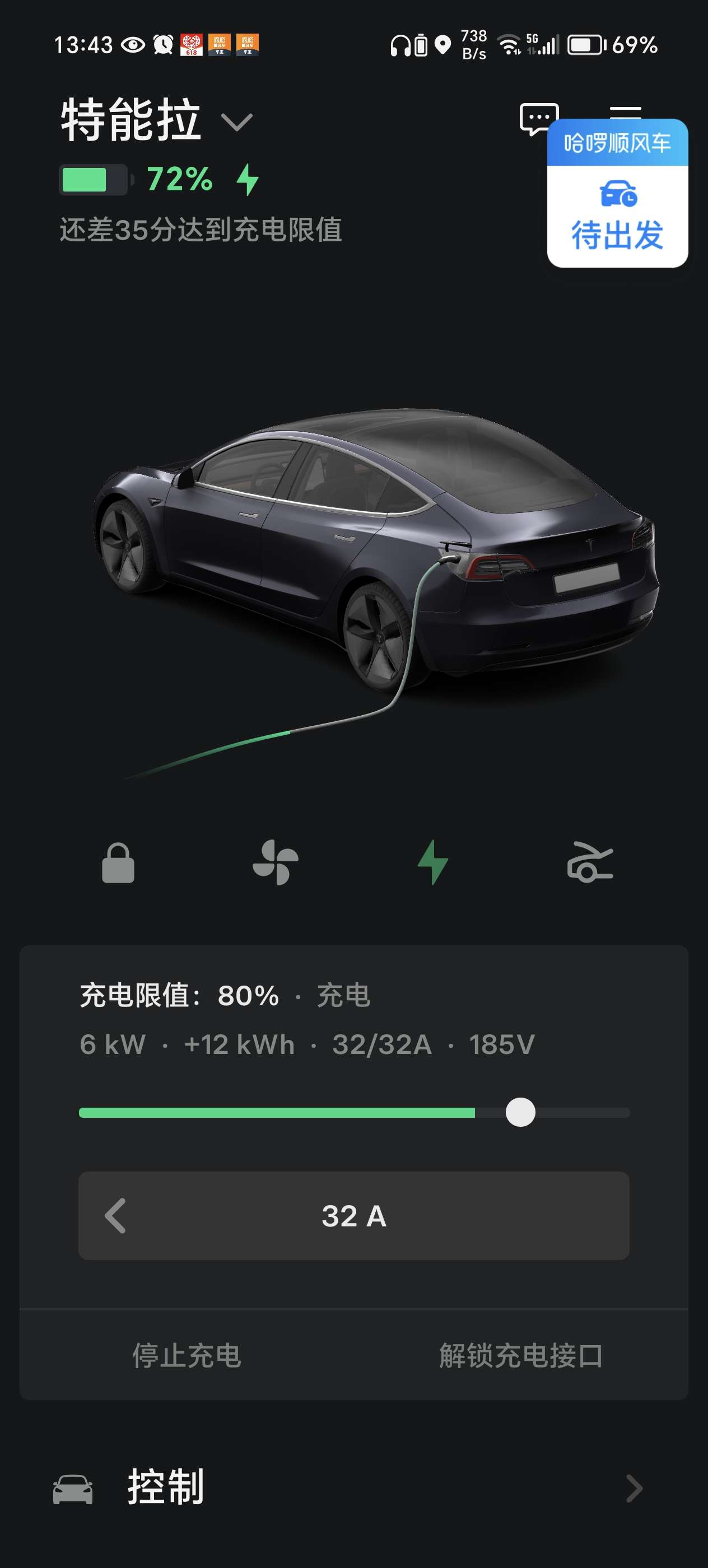Select the 充电 label in the charging panel
The height and width of the screenshot is (1568, 708).
tap(344, 995)
